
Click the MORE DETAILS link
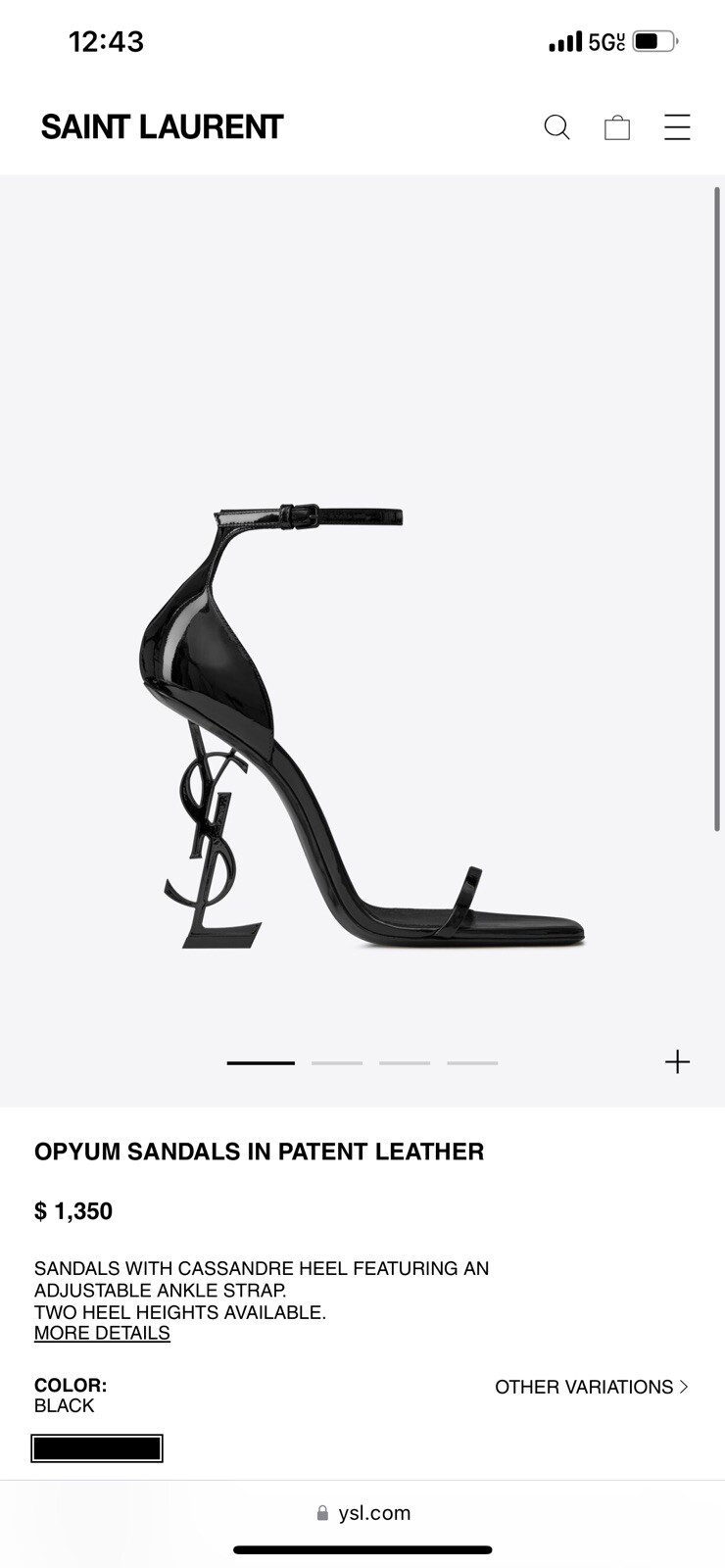[x=101, y=1333]
